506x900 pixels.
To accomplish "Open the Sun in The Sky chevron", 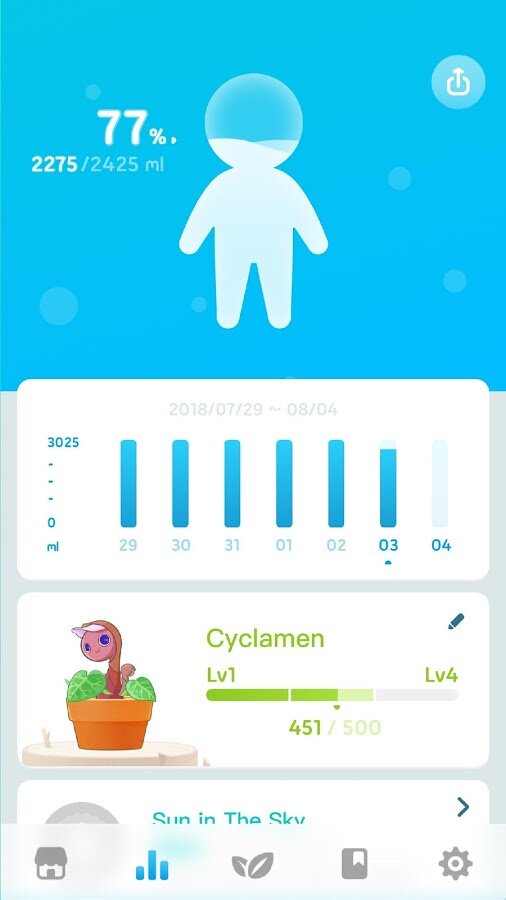I will 463,807.
